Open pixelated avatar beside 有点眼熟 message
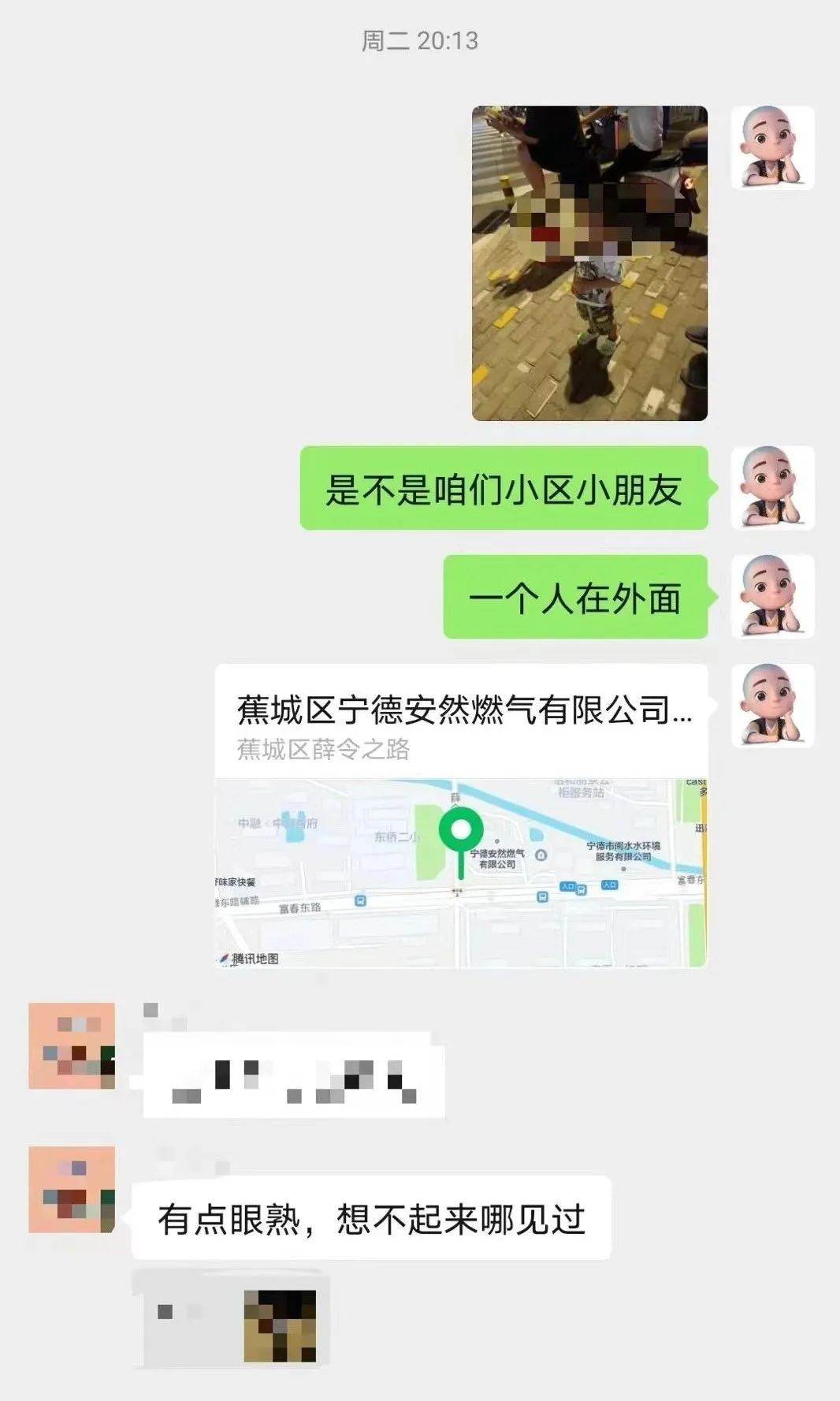Image resolution: width=840 pixels, height=1401 pixels. pos(72,1190)
